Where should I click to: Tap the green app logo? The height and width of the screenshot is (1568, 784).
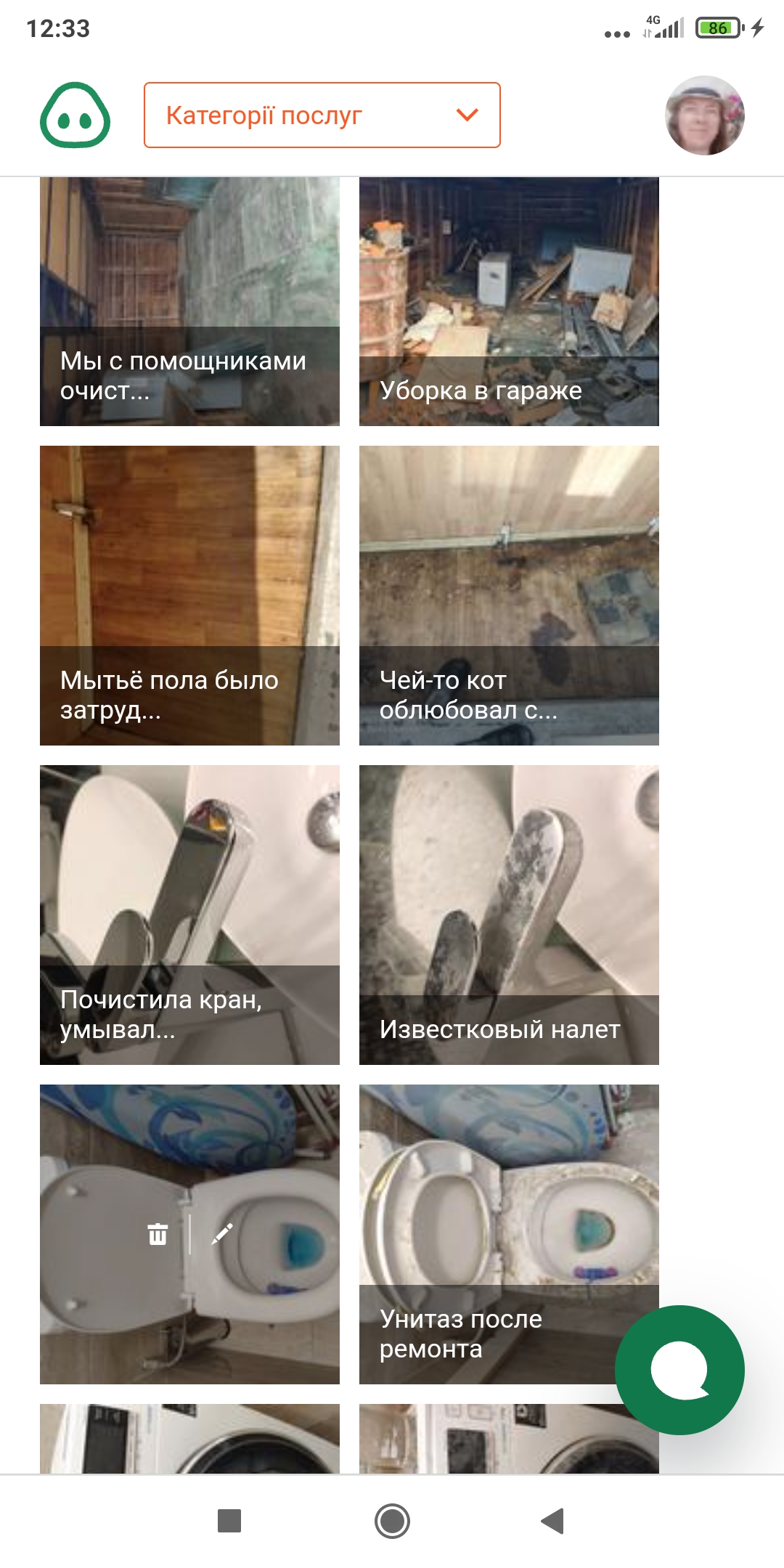(x=75, y=115)
